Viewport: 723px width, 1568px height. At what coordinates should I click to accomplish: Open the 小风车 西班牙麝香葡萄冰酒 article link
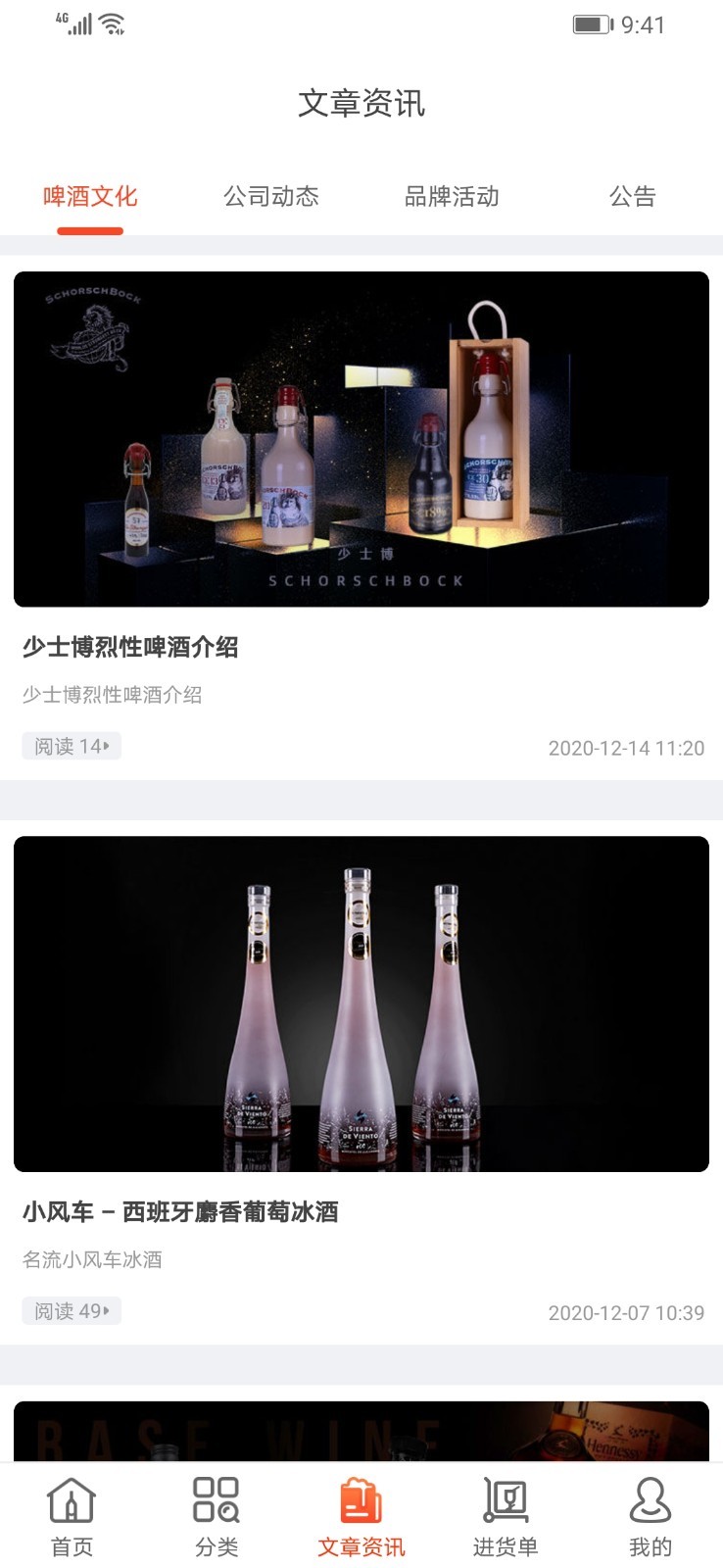click(x=179, y=1211)
